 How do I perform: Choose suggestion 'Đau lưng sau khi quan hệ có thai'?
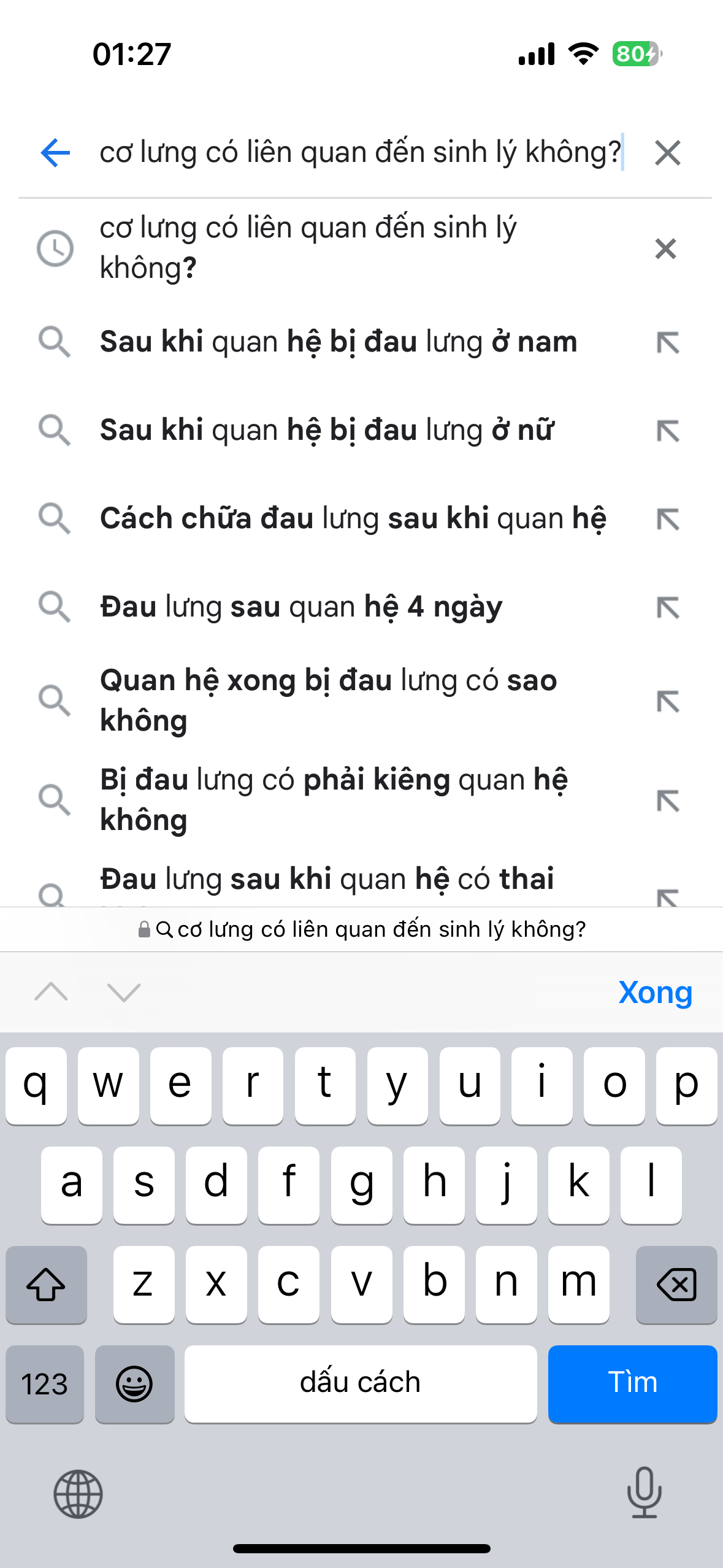pyautogui.click(x=327, y=880)
